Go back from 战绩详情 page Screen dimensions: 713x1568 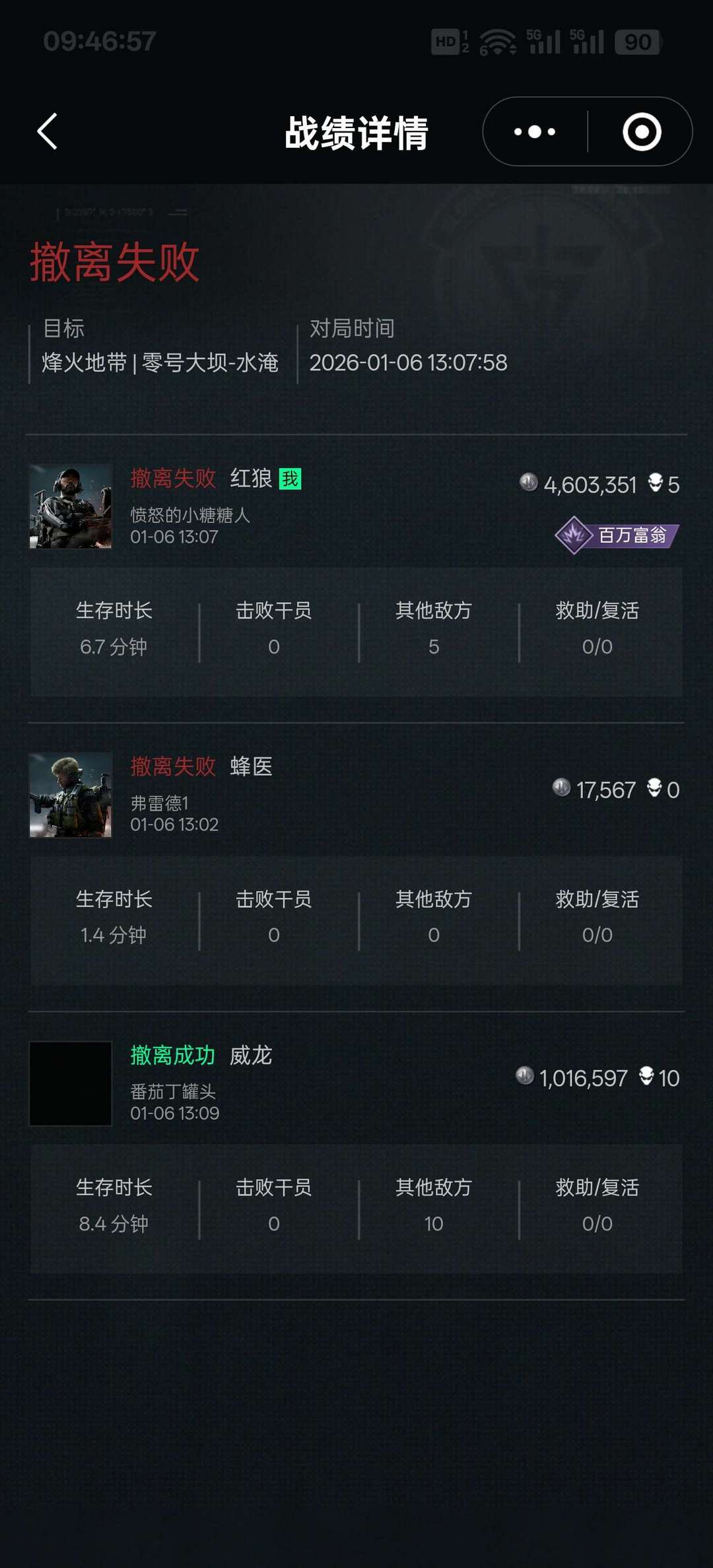point(48,131)
